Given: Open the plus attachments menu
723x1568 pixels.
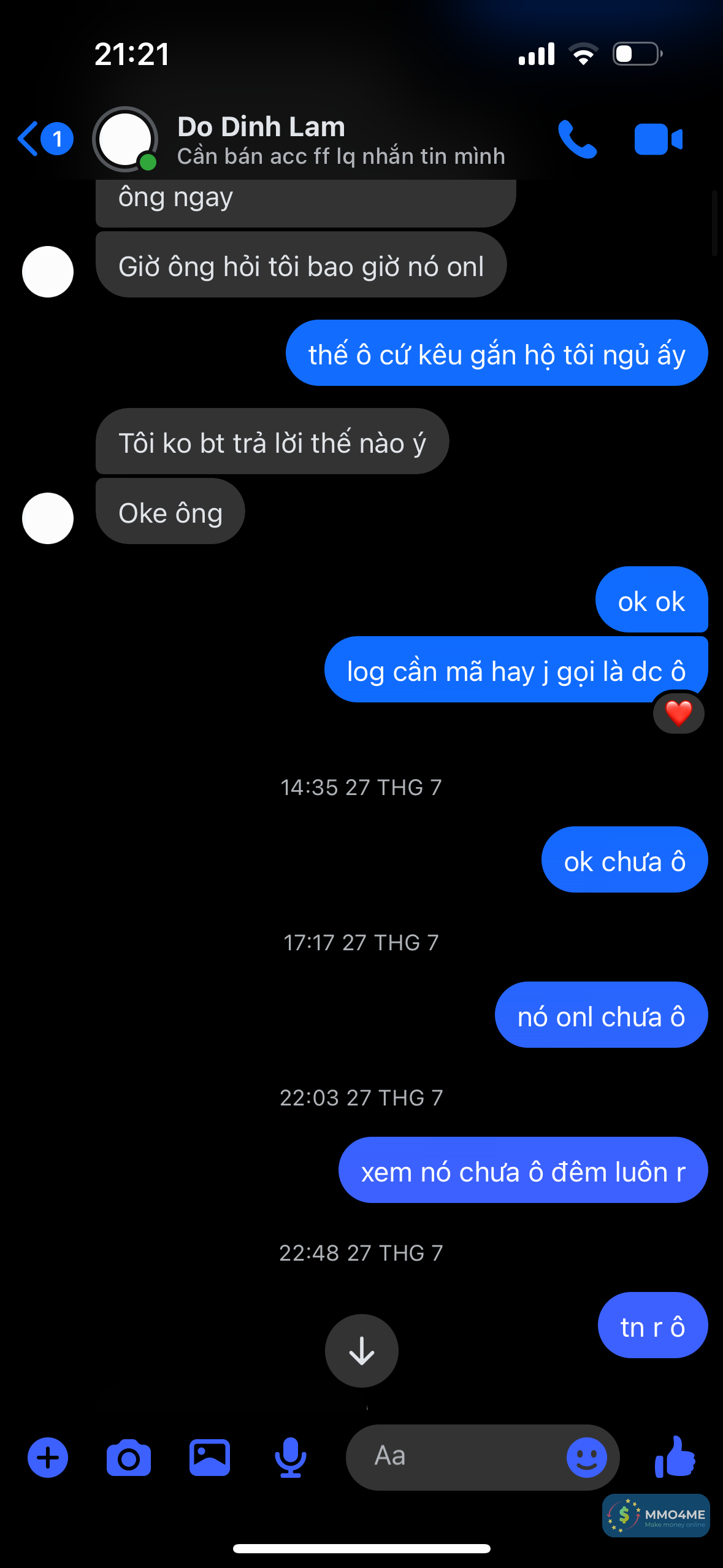Looking at the screenshot, I should (48, 1457).
